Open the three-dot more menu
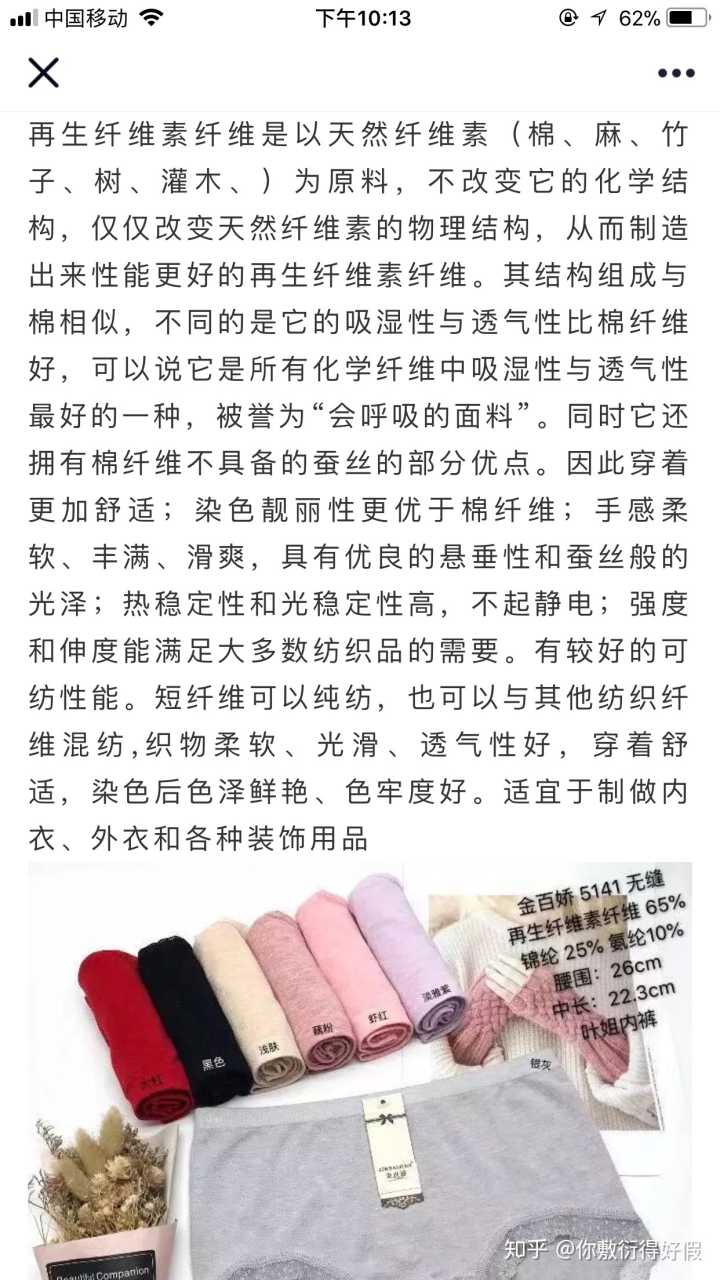This screenshot has width=720, height=1280. [675, 73]
